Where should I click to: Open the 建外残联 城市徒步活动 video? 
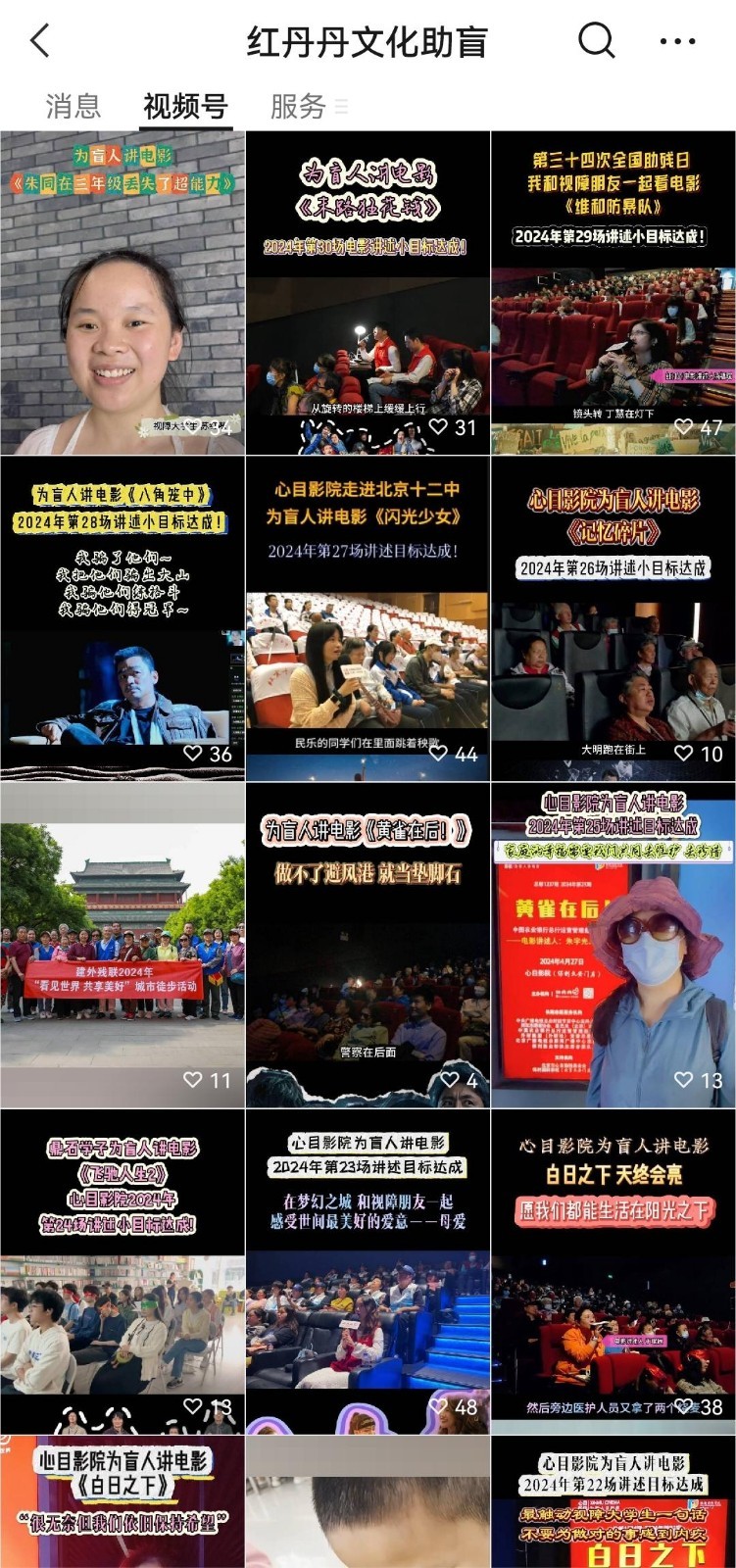pyautogui.click(x=123, y=945)
